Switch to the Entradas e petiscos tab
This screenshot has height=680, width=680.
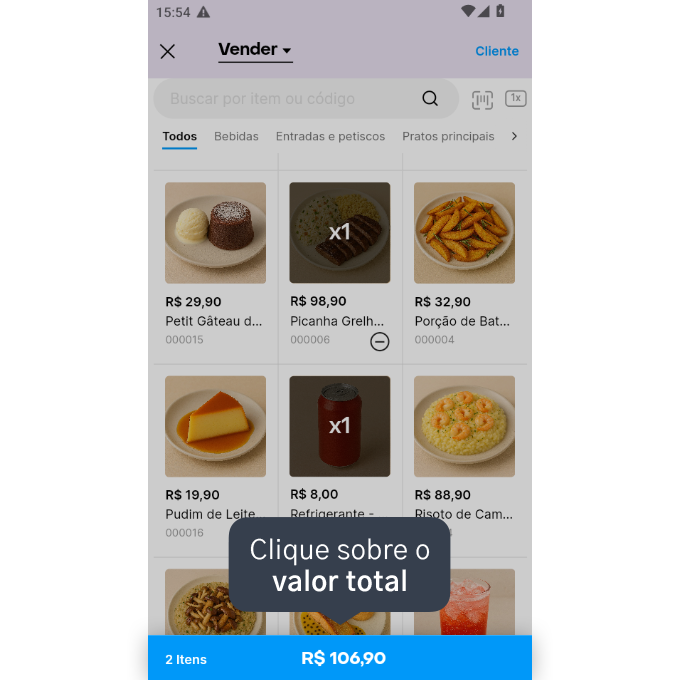[x=330, y=137]
